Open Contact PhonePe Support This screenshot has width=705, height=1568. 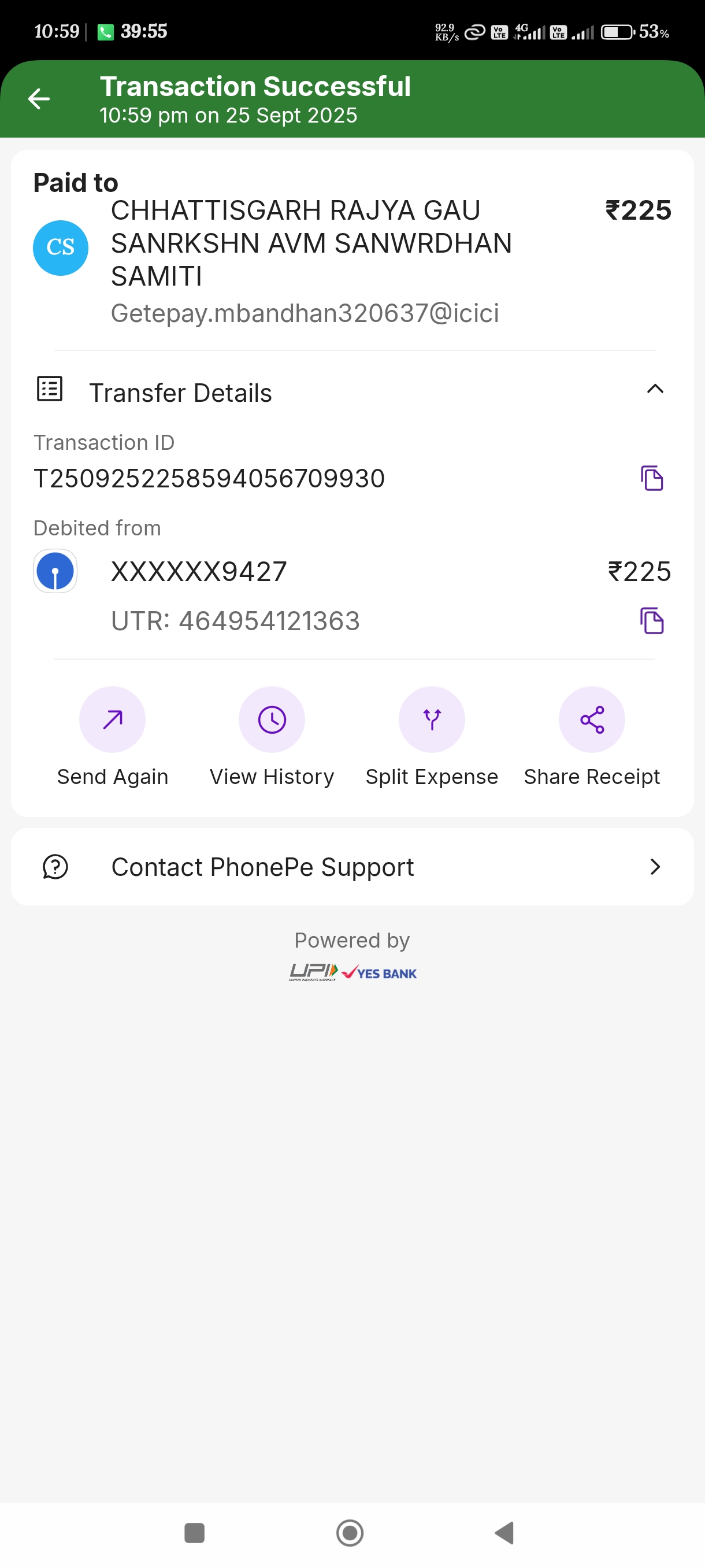pos(352,867)
